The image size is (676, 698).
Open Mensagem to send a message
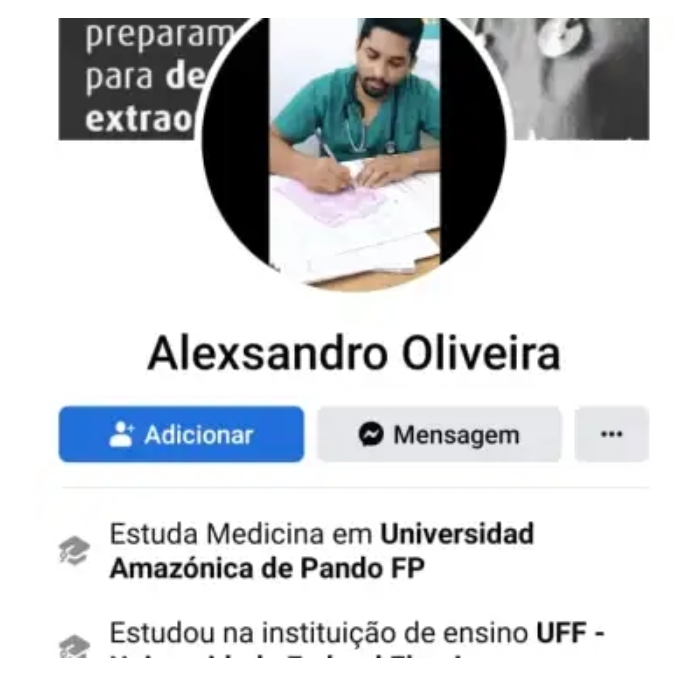click(439, 435)
